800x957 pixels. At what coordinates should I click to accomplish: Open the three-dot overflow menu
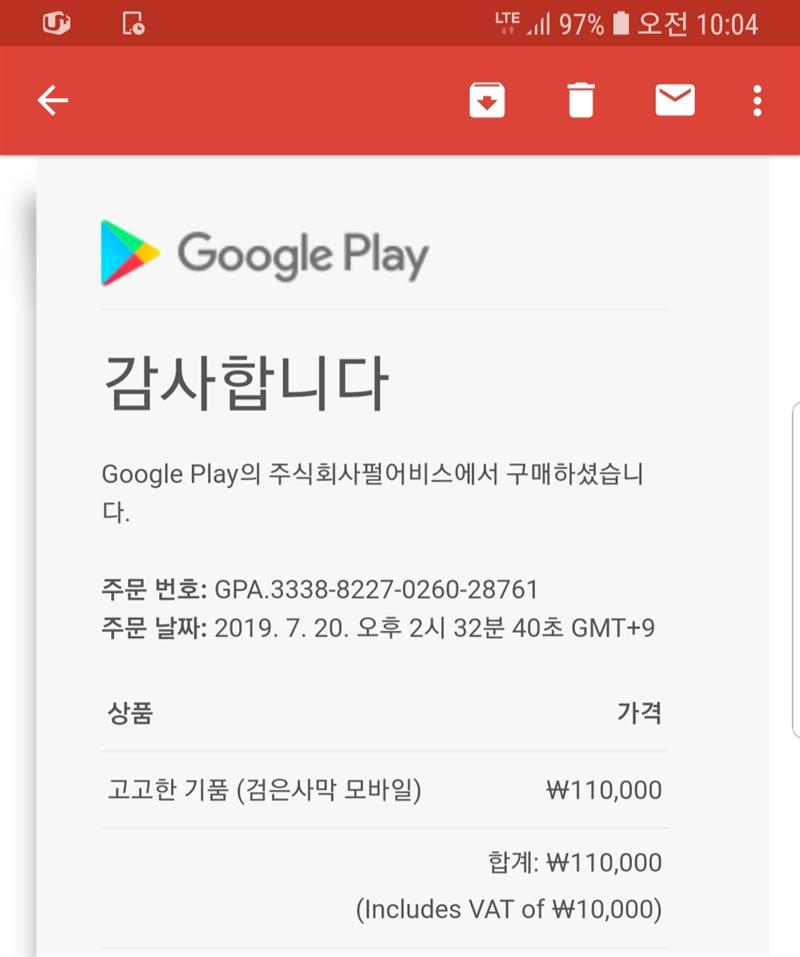click(757, 100)
